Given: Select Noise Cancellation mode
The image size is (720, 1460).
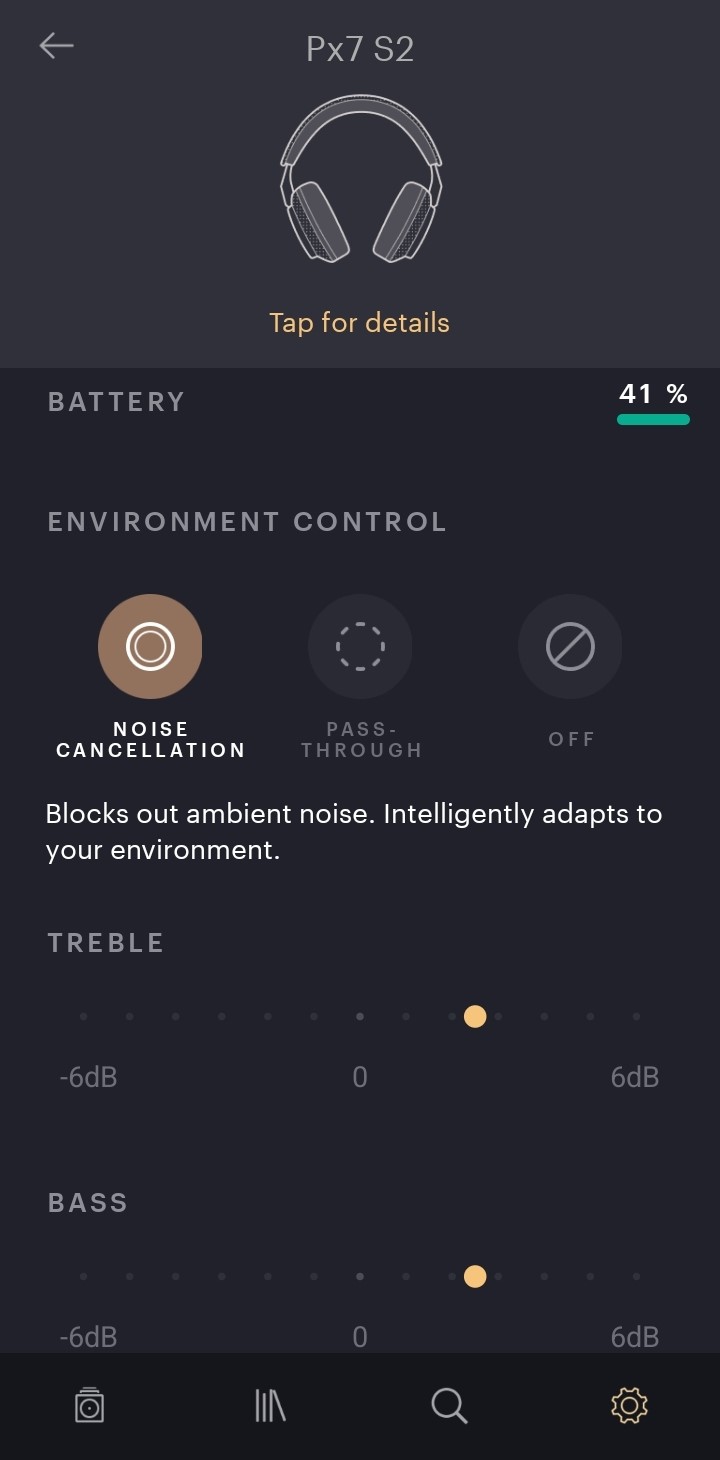Looking at the screenshot, I should coord(150,646).
